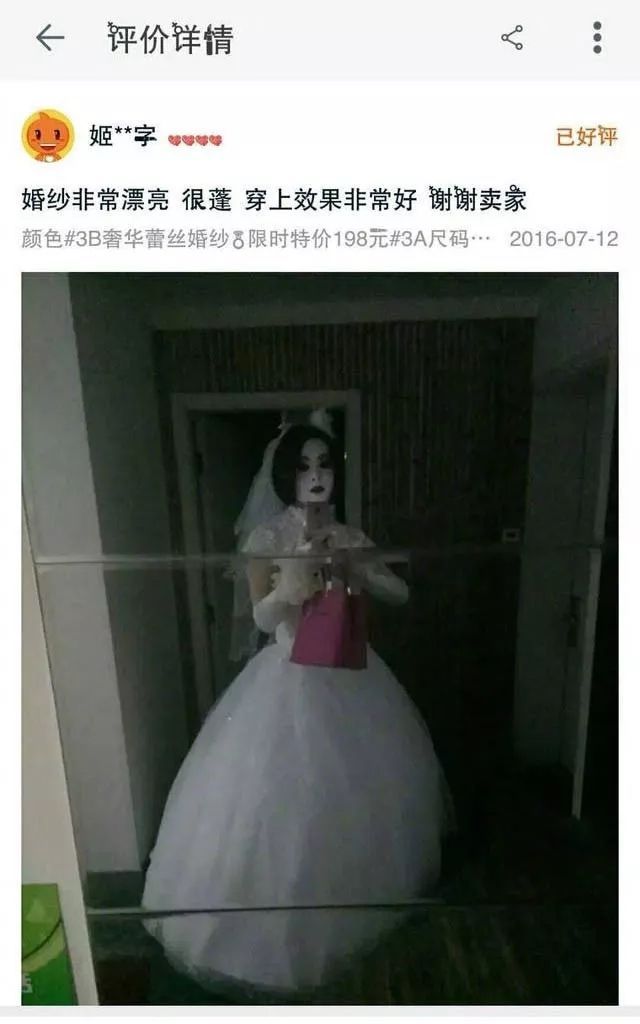This screenshot has width=640, height=1024.
Task: Open the overflow menu
Action: point(597,38)
